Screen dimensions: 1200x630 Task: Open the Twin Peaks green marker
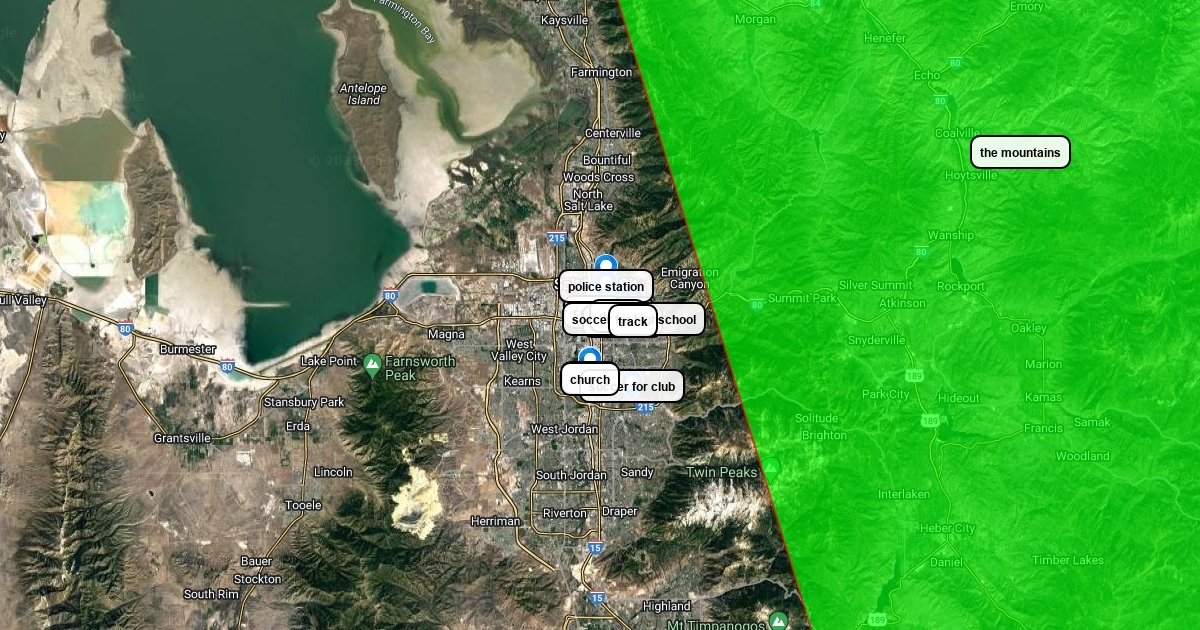pos(771,468)
